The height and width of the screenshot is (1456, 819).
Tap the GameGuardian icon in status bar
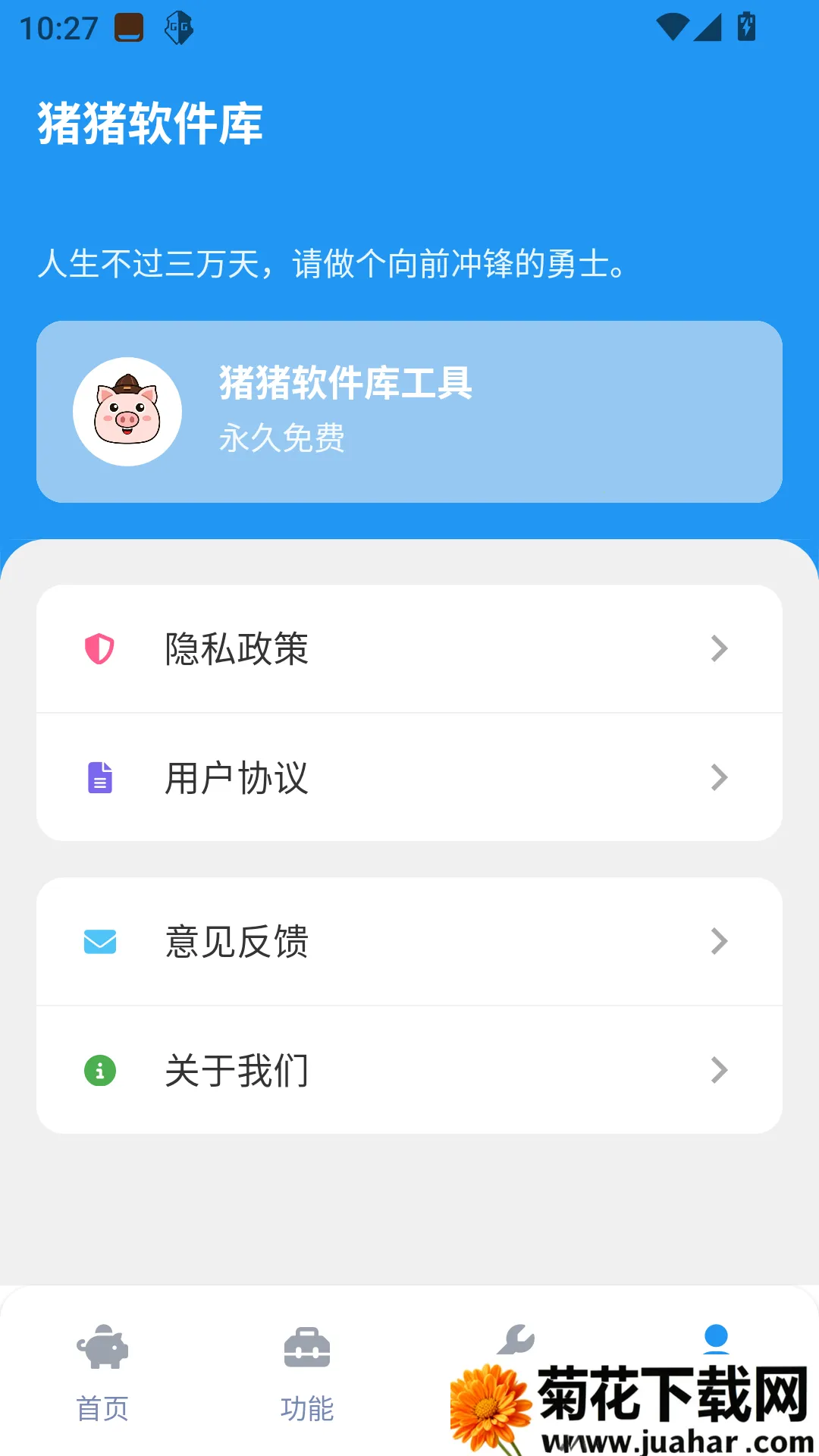(x=180, y=28)
